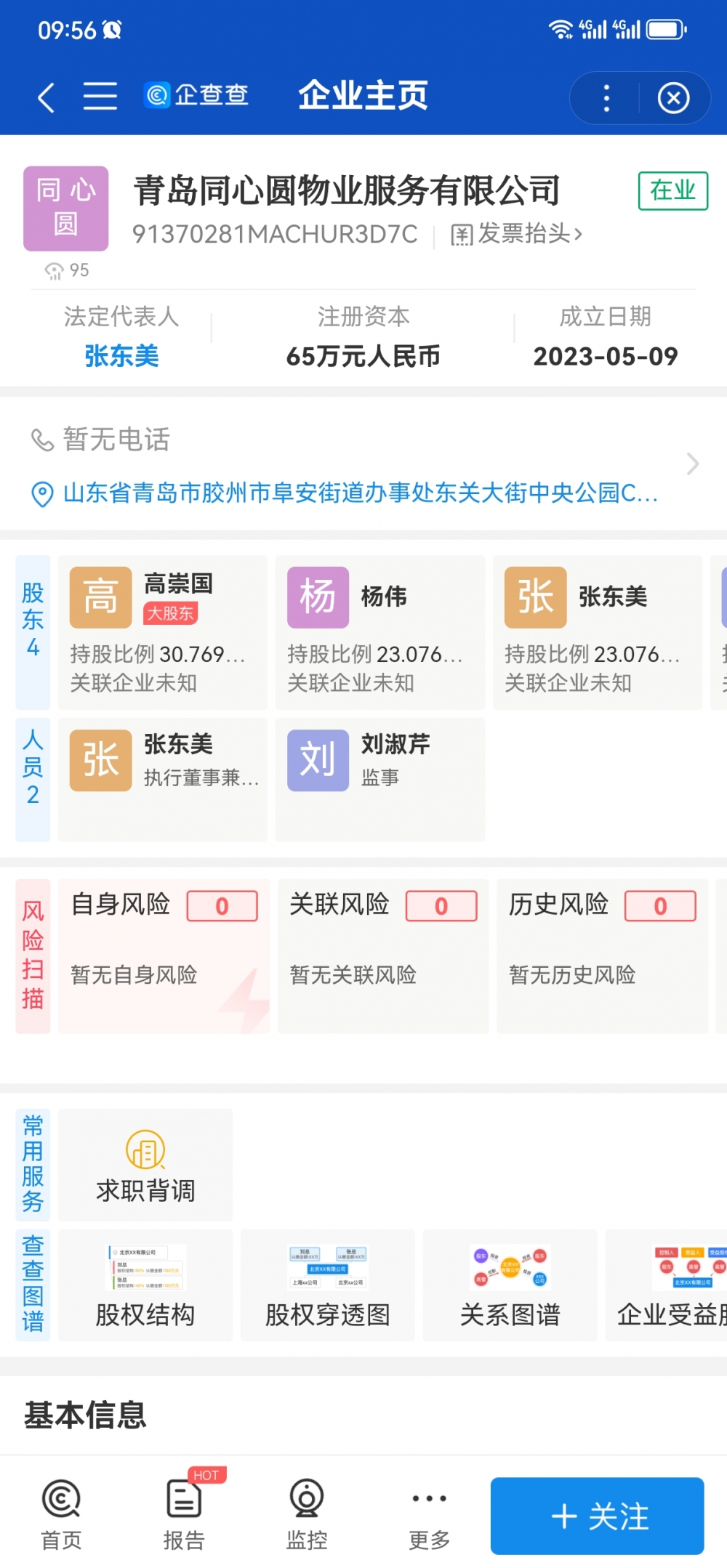Open 发票抬头 invoice header link

coord(517,234)
